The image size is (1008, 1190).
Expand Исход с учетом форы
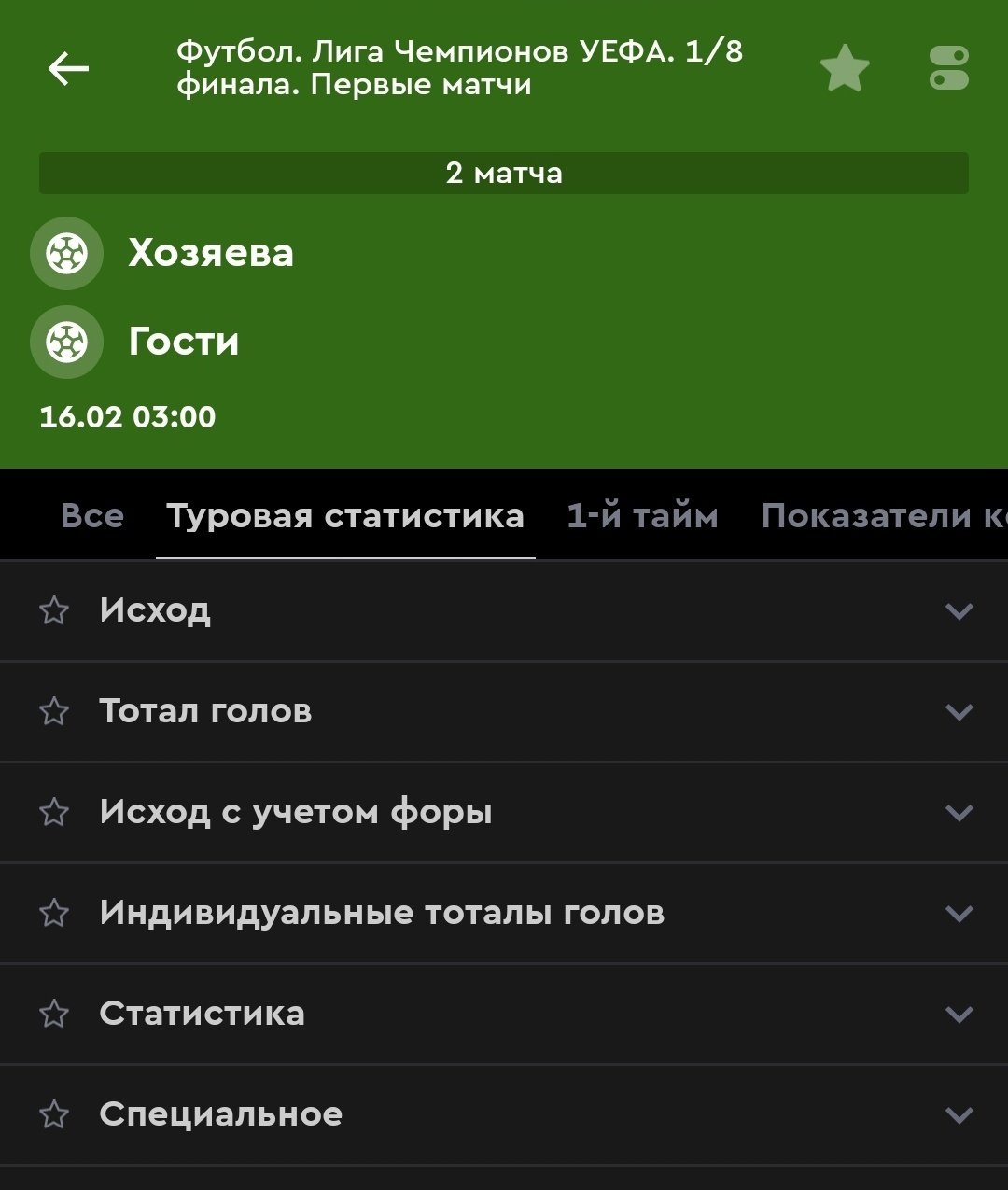click(959, 813)
